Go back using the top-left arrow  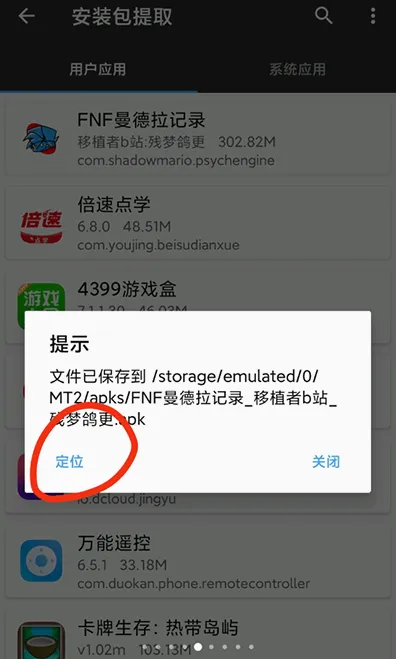(x=26, y=17)
